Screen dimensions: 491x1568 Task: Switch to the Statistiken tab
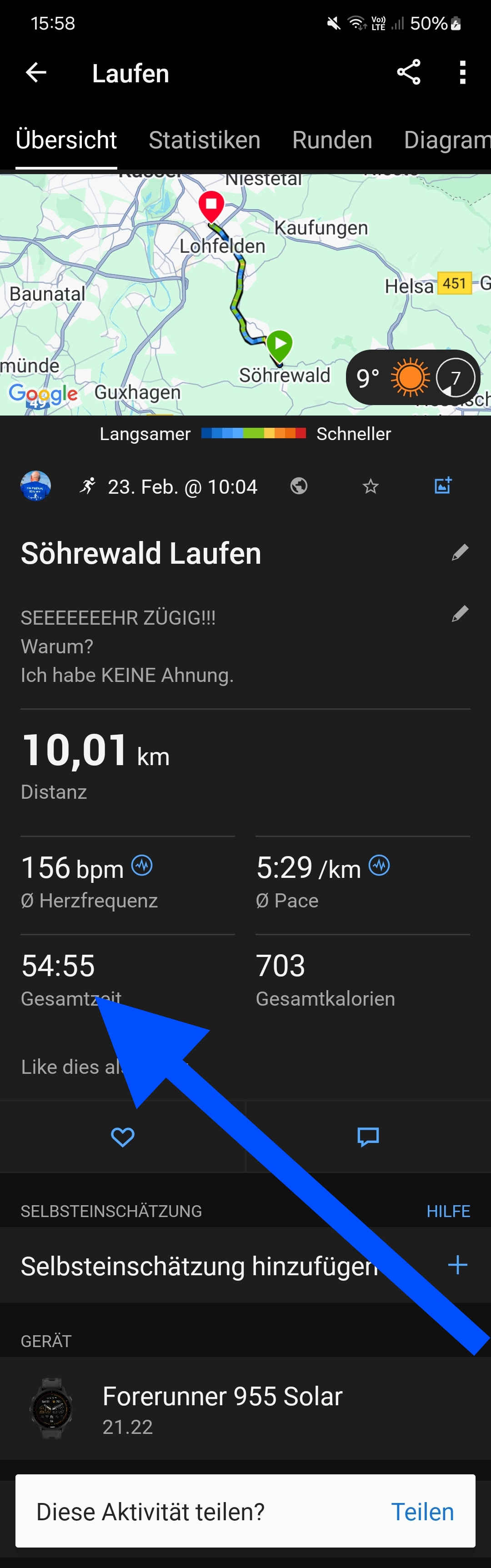(x=205, y=140)
